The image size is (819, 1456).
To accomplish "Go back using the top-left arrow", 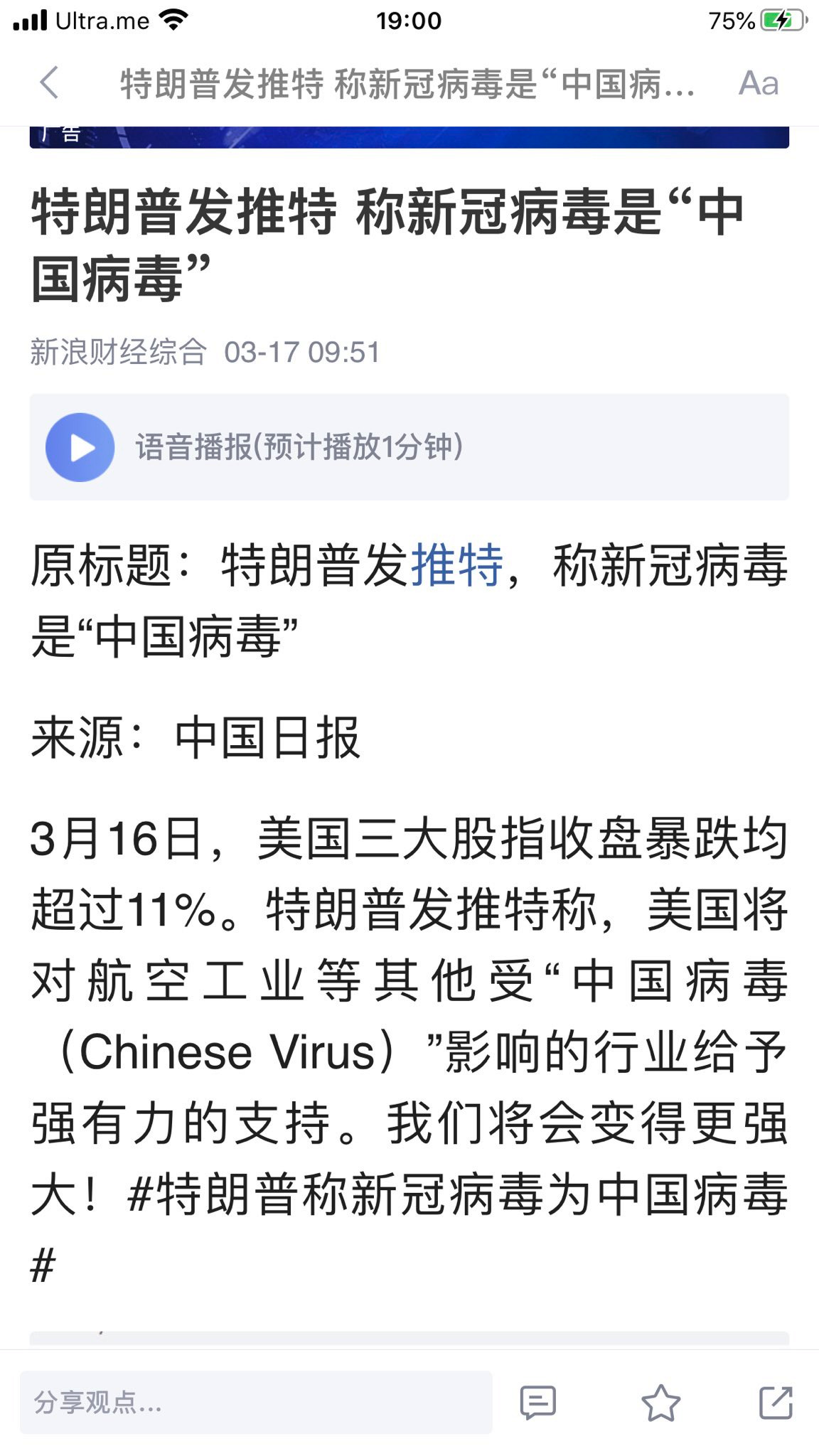I will [48, 83].
